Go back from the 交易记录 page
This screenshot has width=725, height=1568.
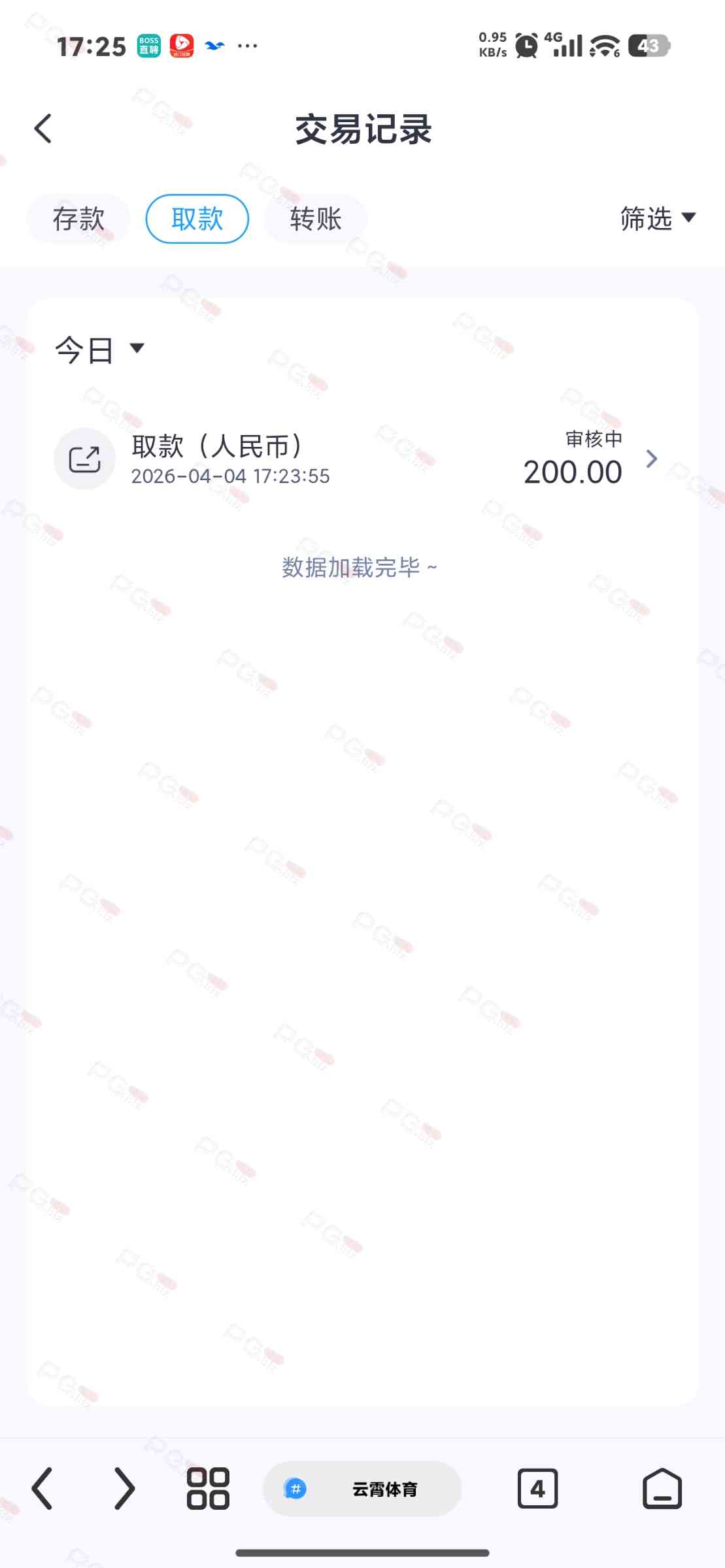pyautogui.click(x=43, y=129)
